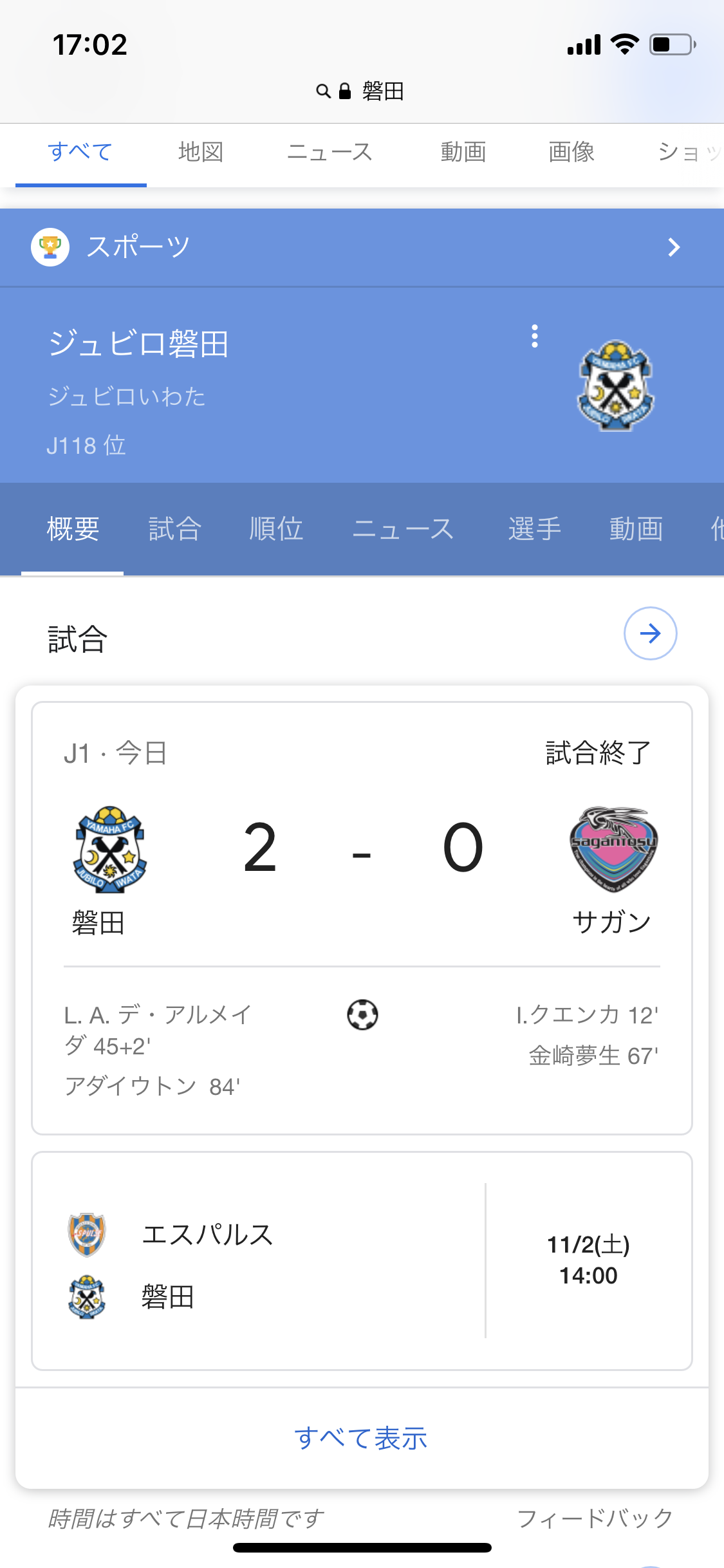
Task: Switch to the 動画 tab in team panel
Action: pos(636,529)
